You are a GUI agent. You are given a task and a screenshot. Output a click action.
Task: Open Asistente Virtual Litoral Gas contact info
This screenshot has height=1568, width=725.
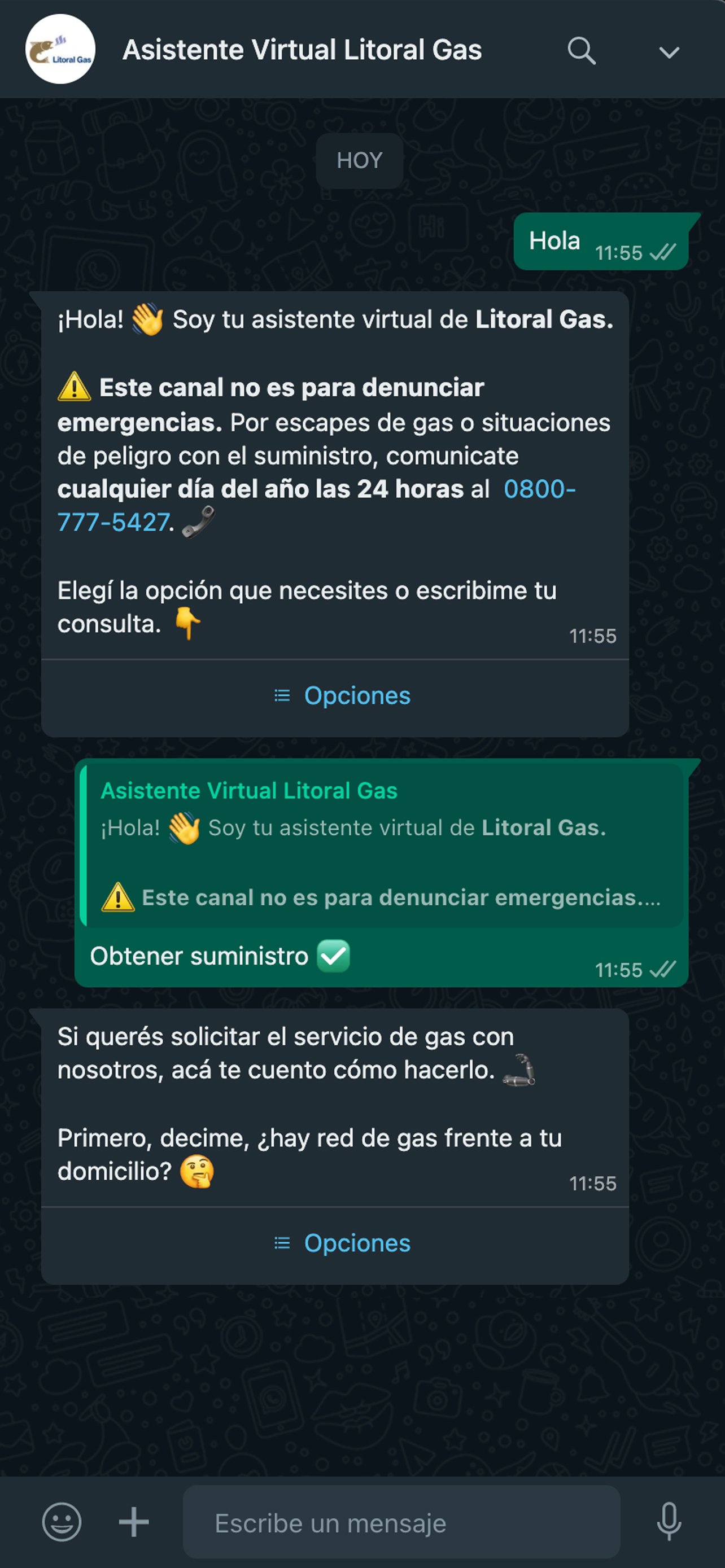point(302,50)
